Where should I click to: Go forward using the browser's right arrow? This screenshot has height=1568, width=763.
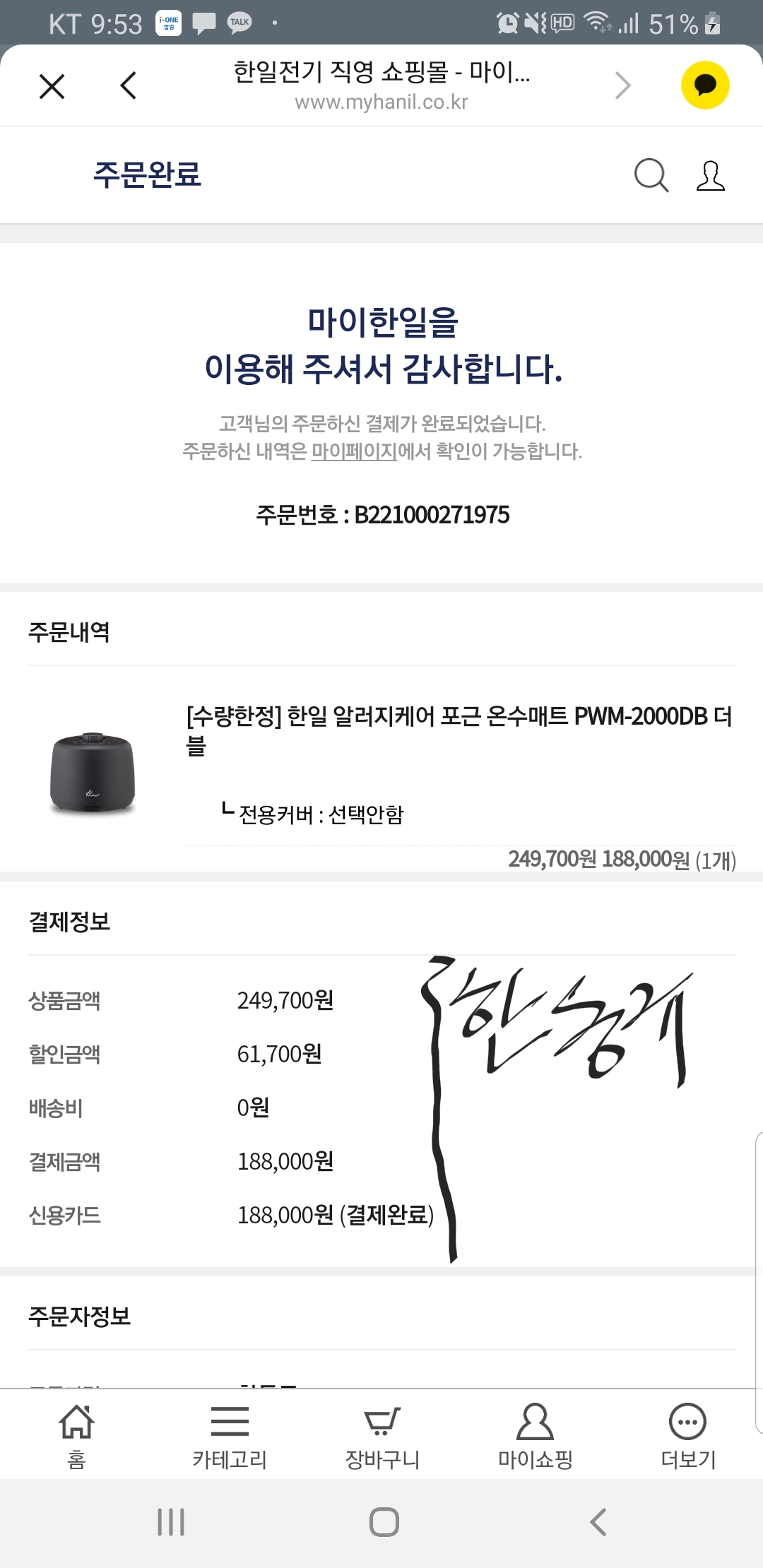point(622,86)
